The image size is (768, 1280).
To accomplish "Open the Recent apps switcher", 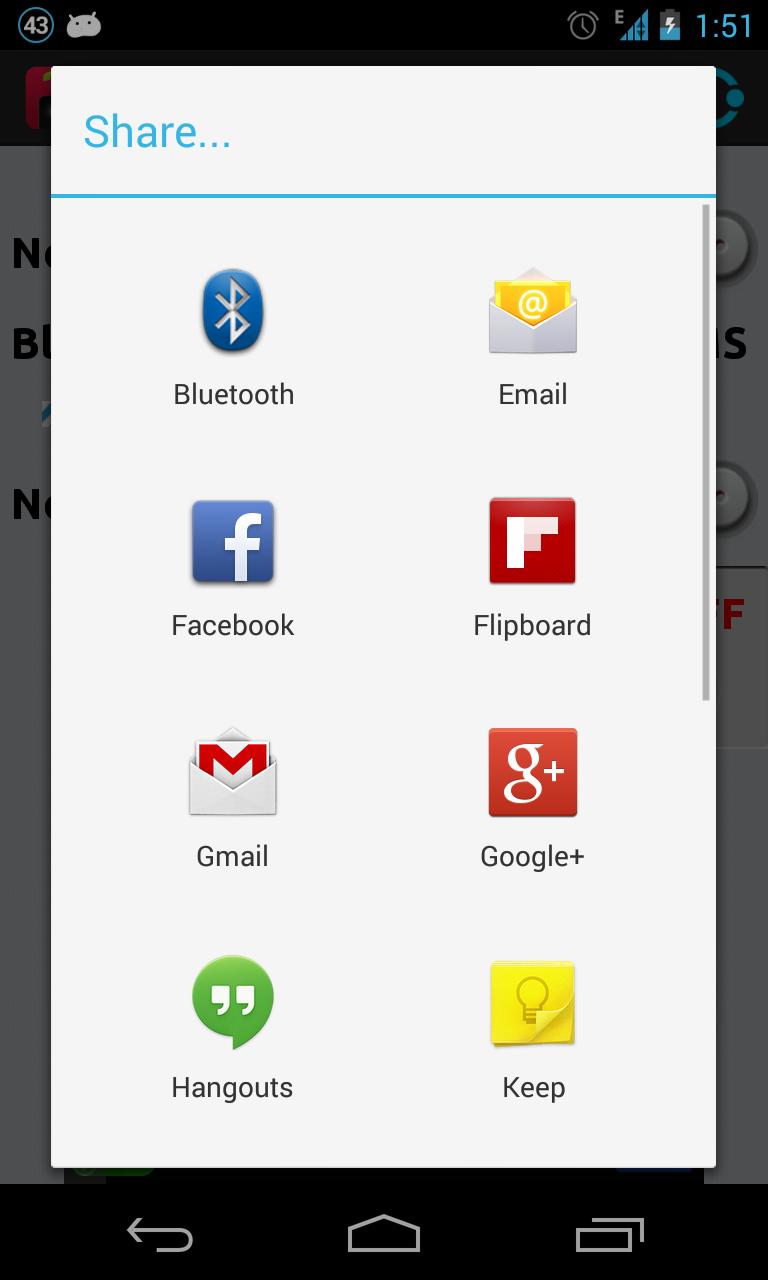I will 608,1235.
